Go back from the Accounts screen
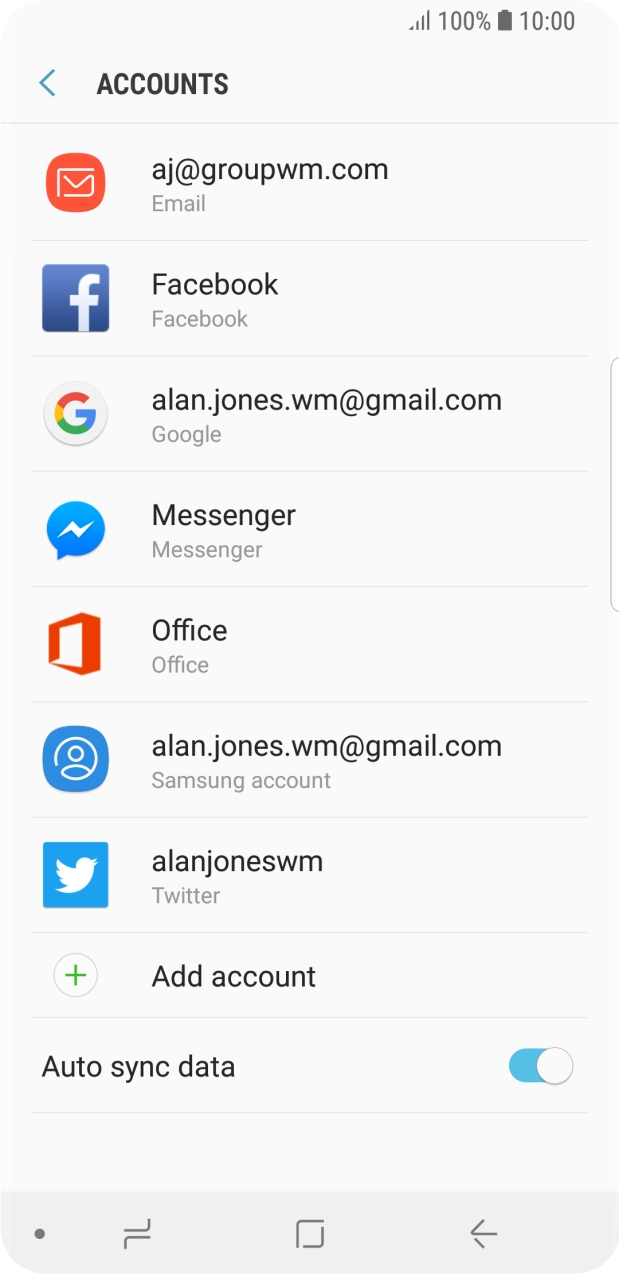Screen dimensions: 619x1274 [x=47, y=84]
